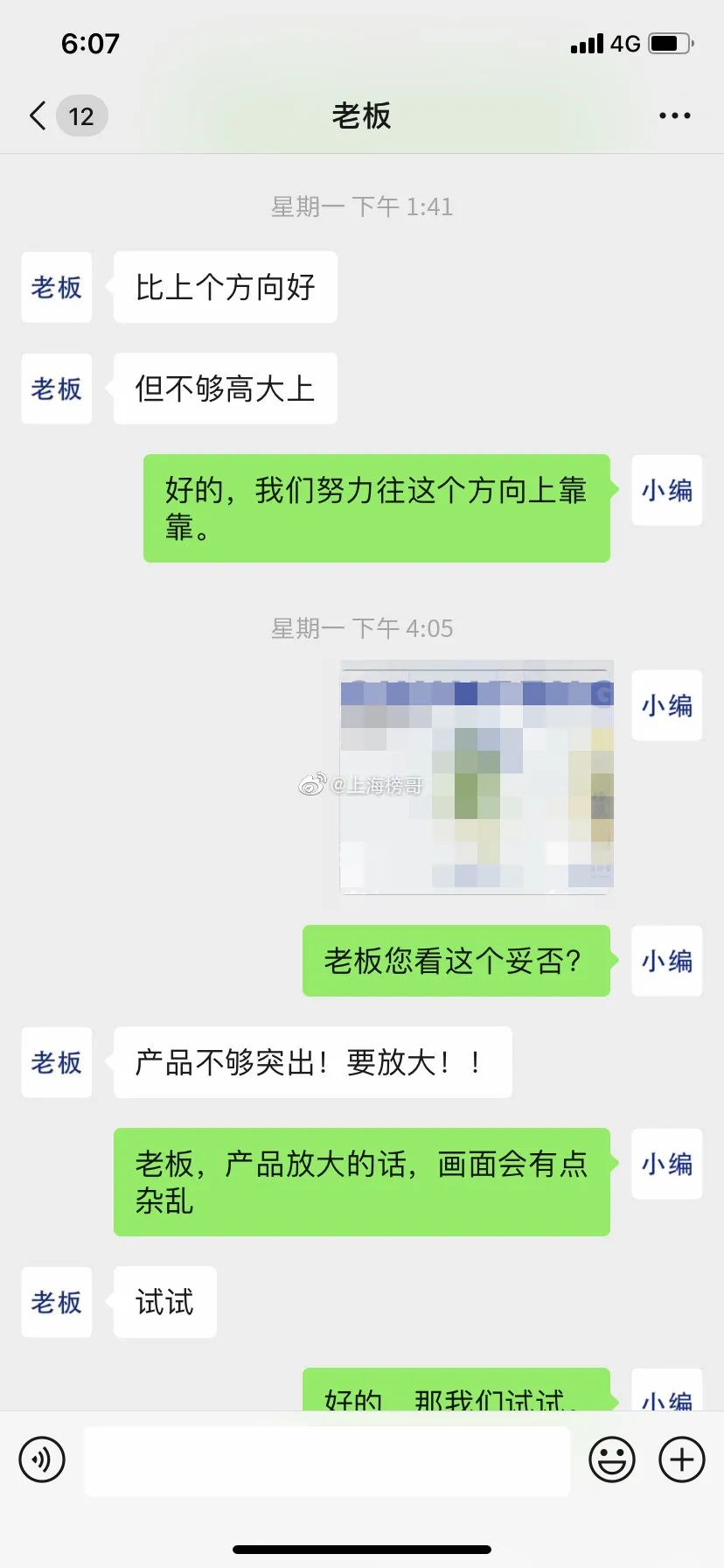Open the plus attachments menu
Image resolution: width=724 pixels, height=1568 pixels.
point(682,1459)
